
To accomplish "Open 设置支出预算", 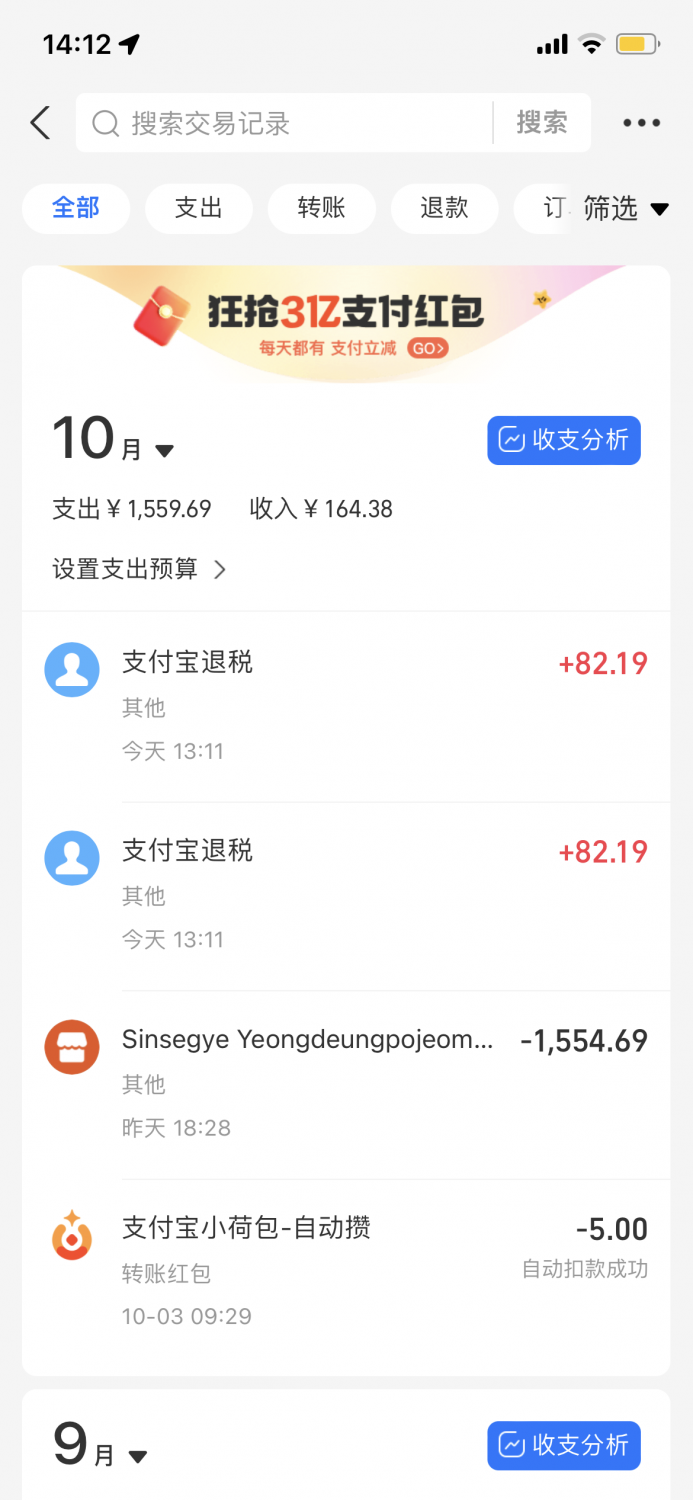I will [x=140, y=569].
